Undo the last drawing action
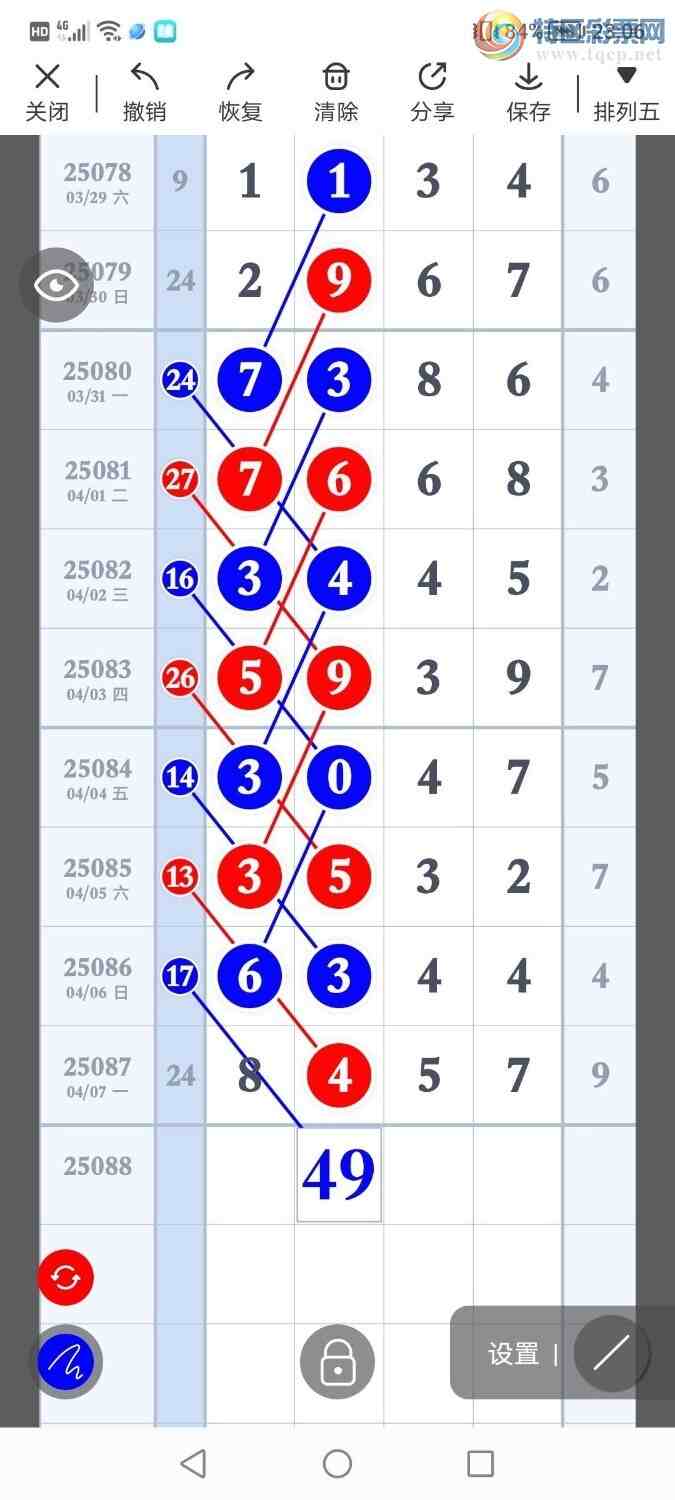Viewport: 675px width, 1500px height. 144,92
